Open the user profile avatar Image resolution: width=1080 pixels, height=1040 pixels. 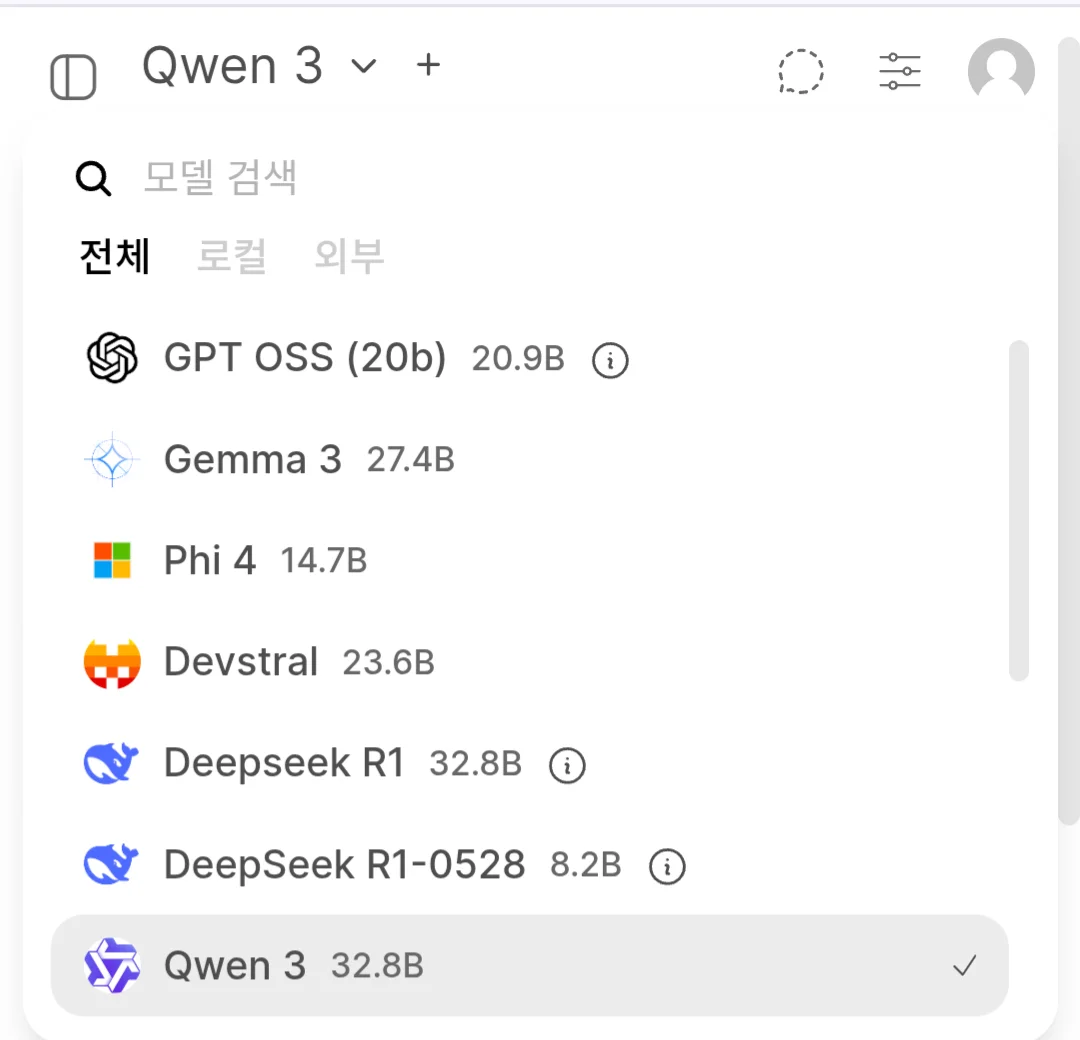(1001, 71)
